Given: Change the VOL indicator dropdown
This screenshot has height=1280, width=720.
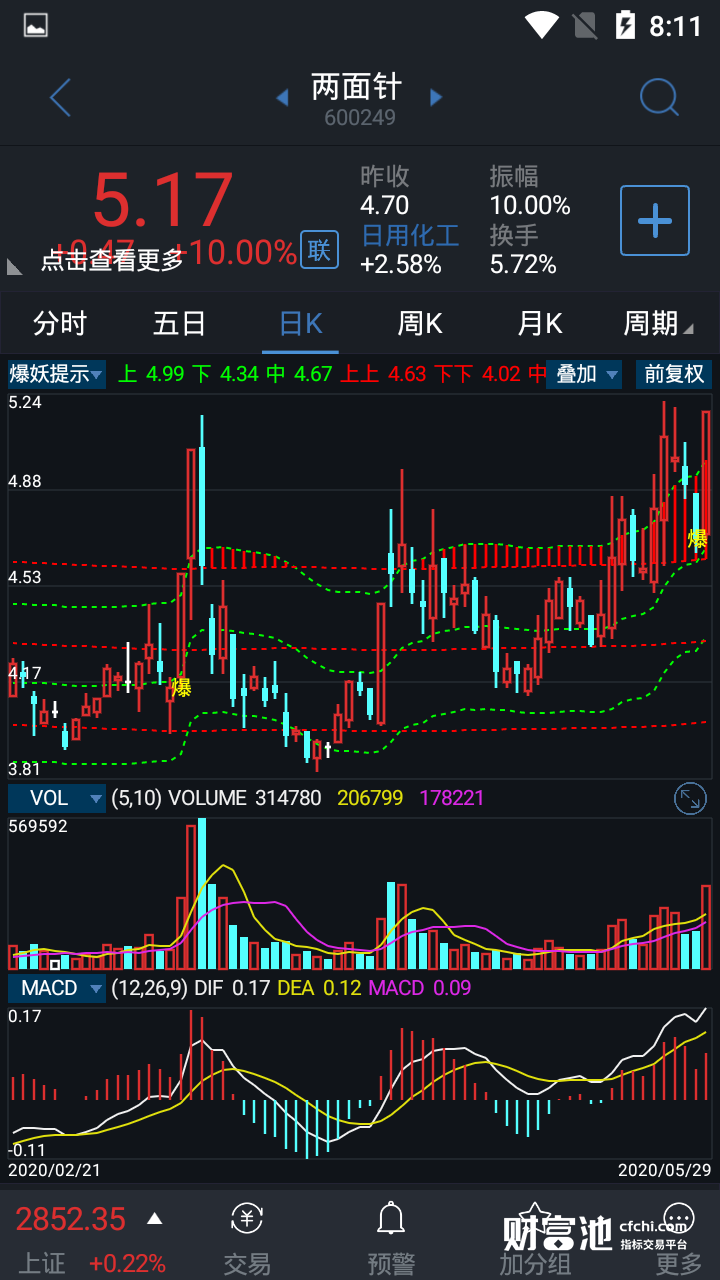Looking at the screenshot, I should tap(57, 798).
